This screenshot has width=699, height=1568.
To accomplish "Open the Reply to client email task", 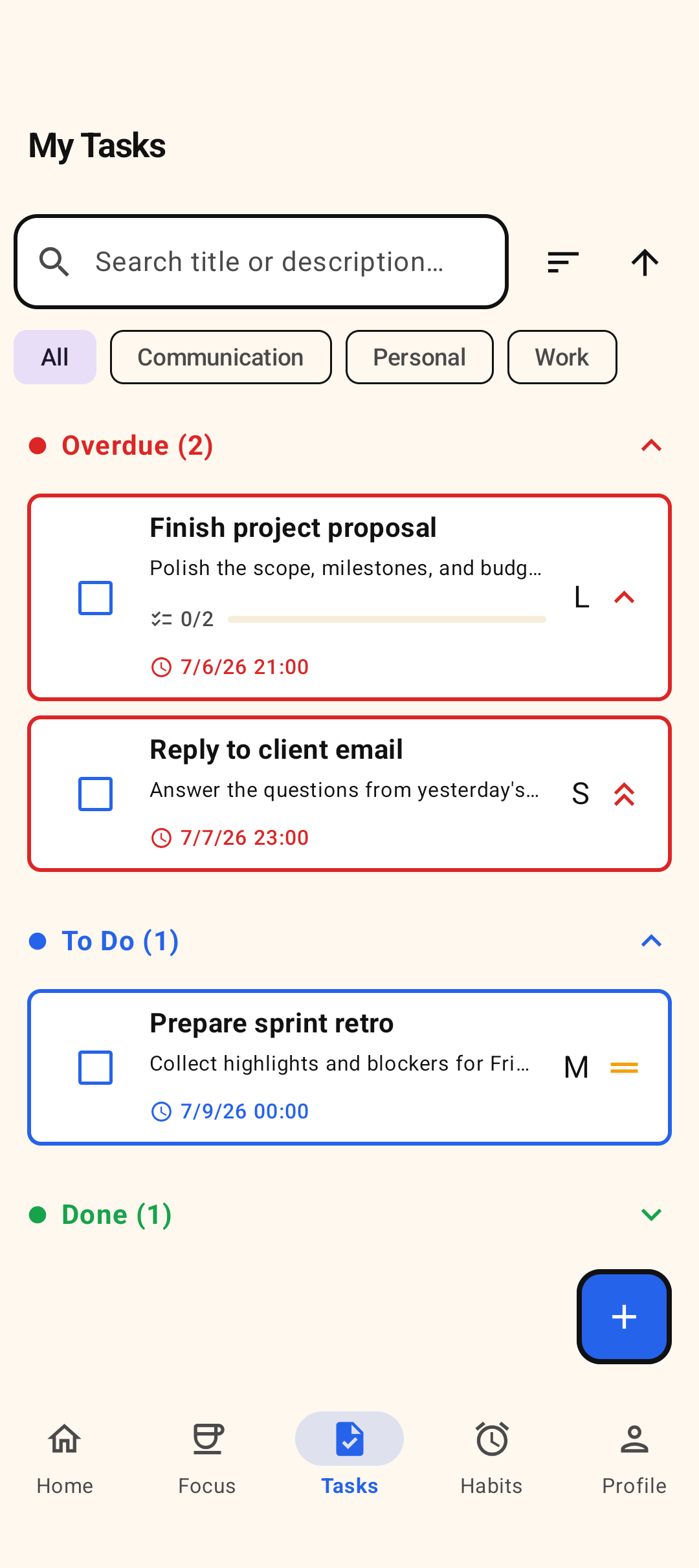I will click(x=349, y=794).
